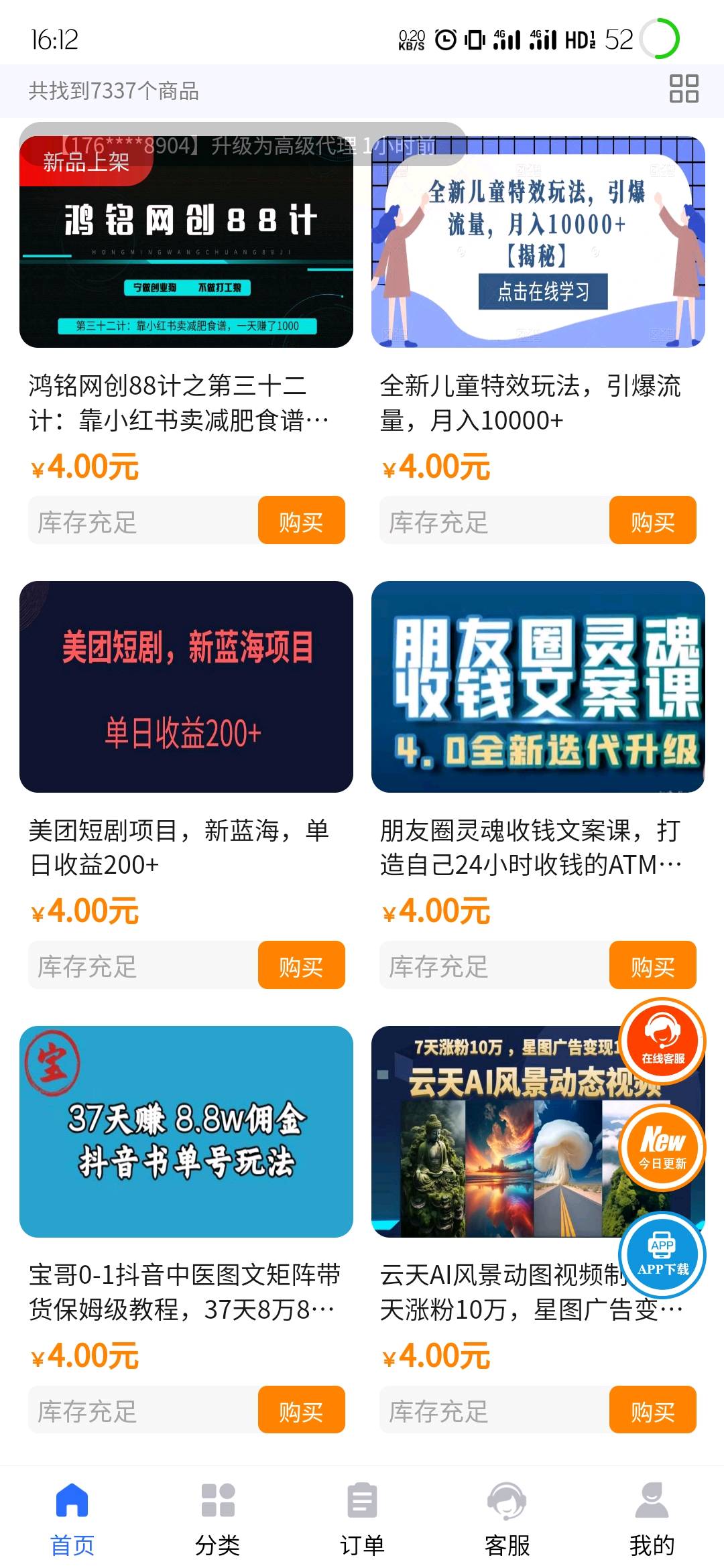Tap the floating APP下载 button

[662, 1255]
